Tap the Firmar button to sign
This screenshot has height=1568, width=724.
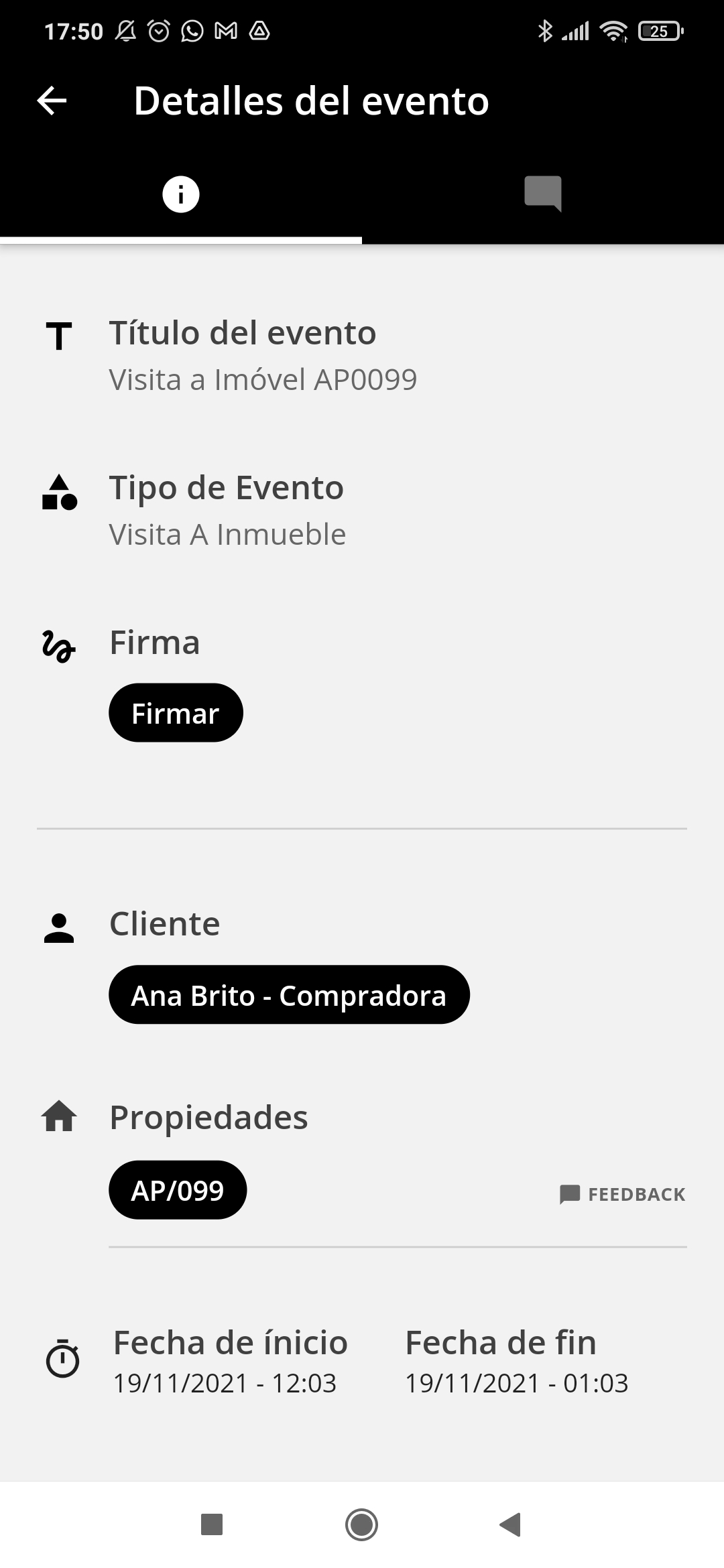176,713
